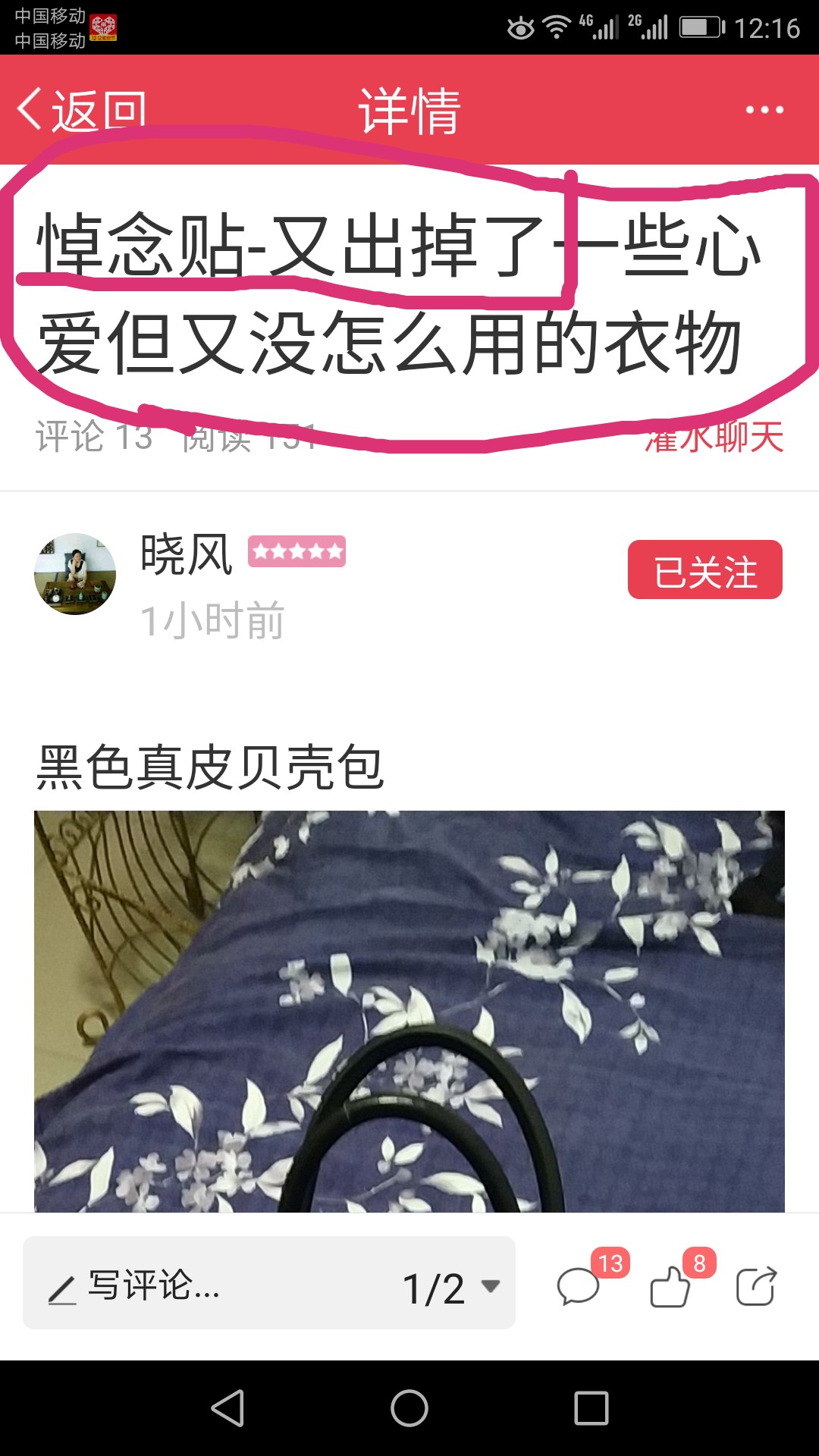Viewport: 819px width, 1456px height.
Task: Share this post via the share icon
Action: (757, 1285)
